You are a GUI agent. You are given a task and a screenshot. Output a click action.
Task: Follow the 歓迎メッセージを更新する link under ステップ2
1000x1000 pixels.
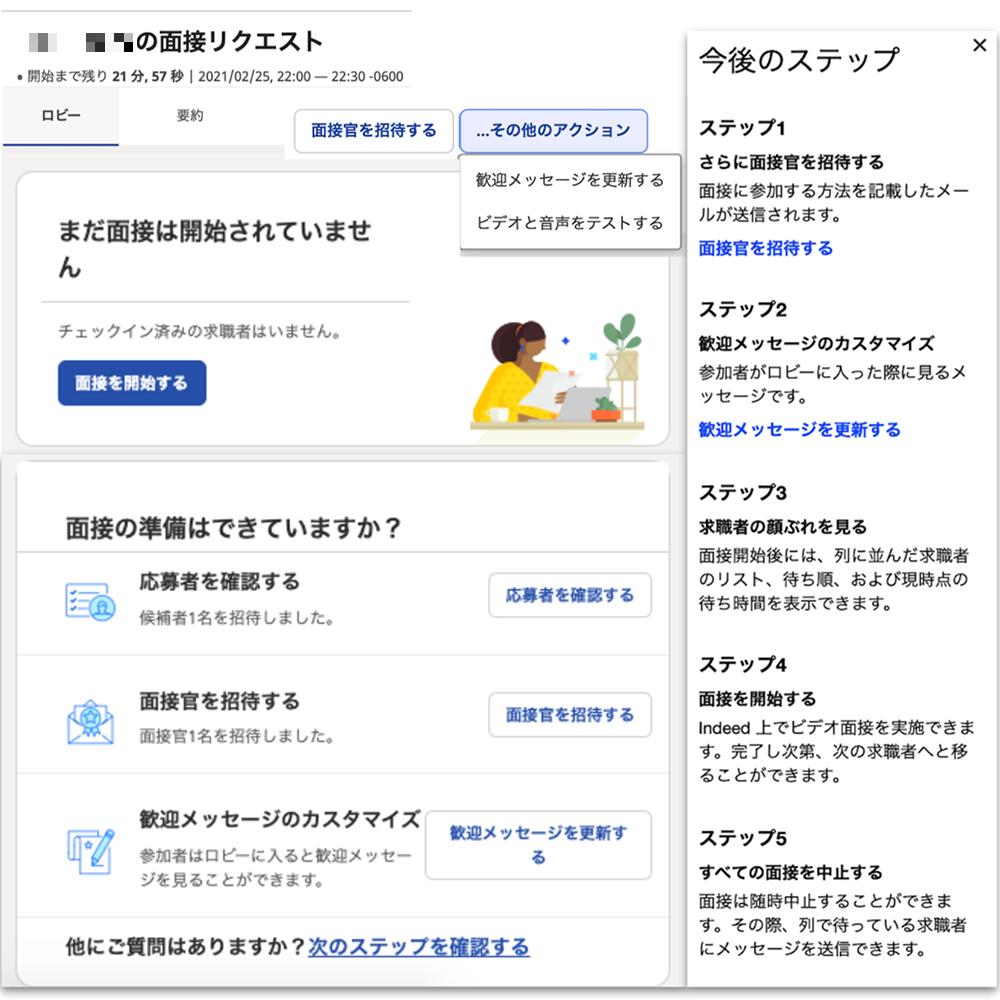800,430
